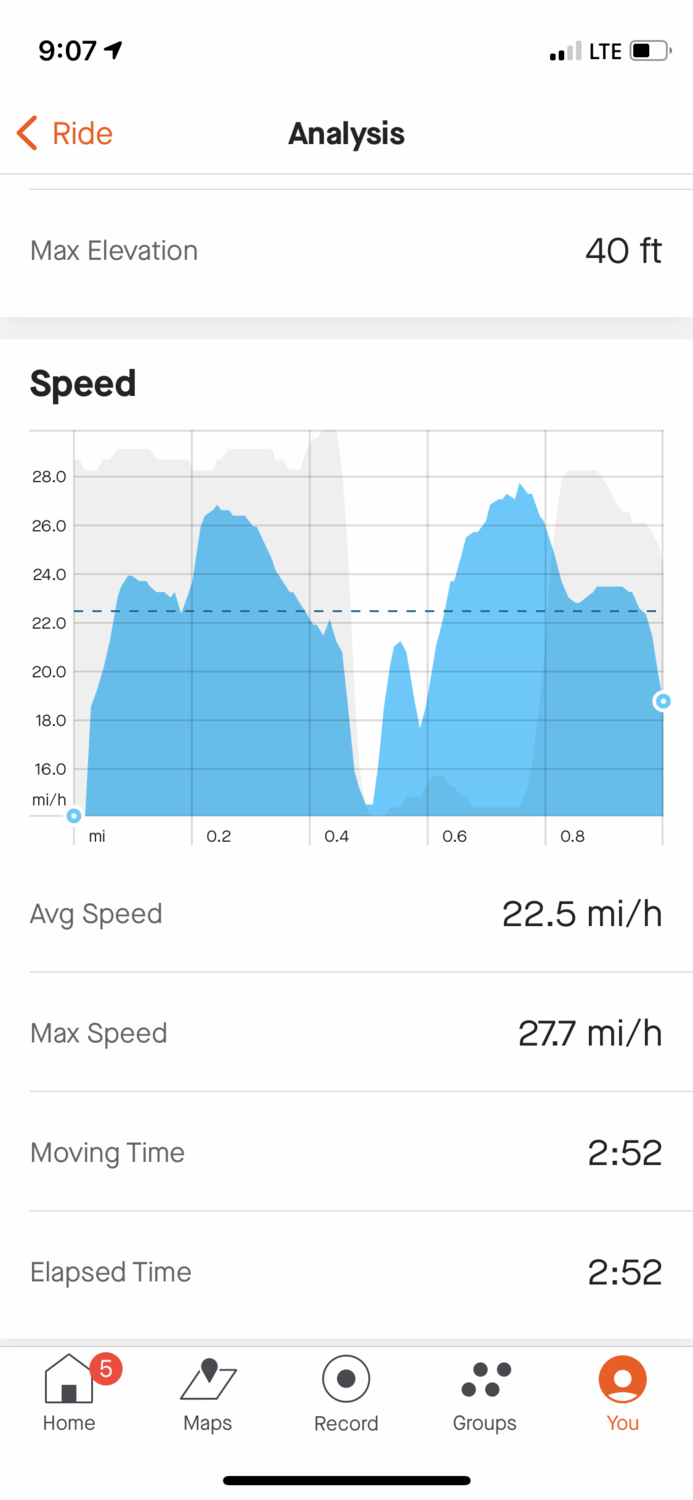Go back to the Ride screen
This screenshot has height=1500, width=693.
click(64, 133)
